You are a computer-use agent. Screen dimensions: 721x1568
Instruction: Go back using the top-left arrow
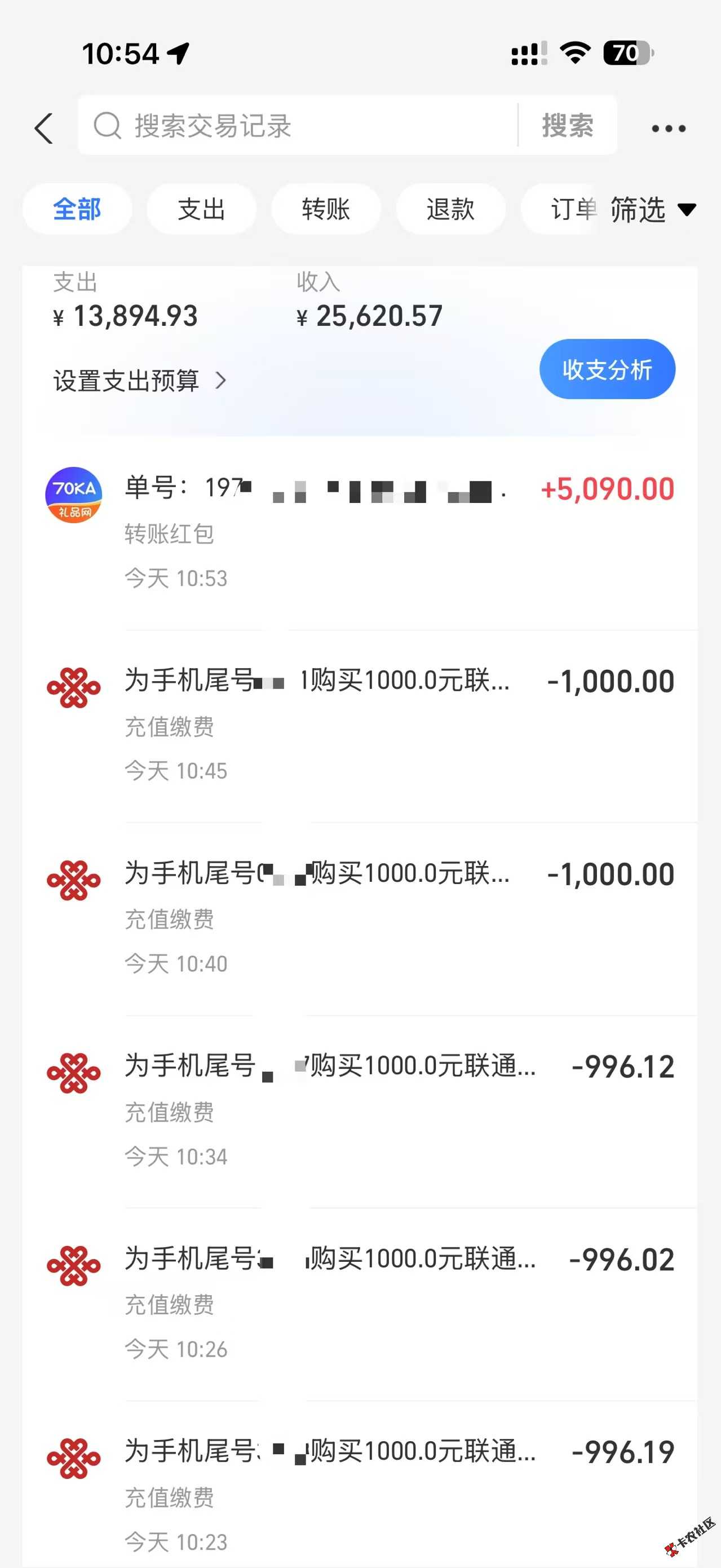(x=44, y=129)
